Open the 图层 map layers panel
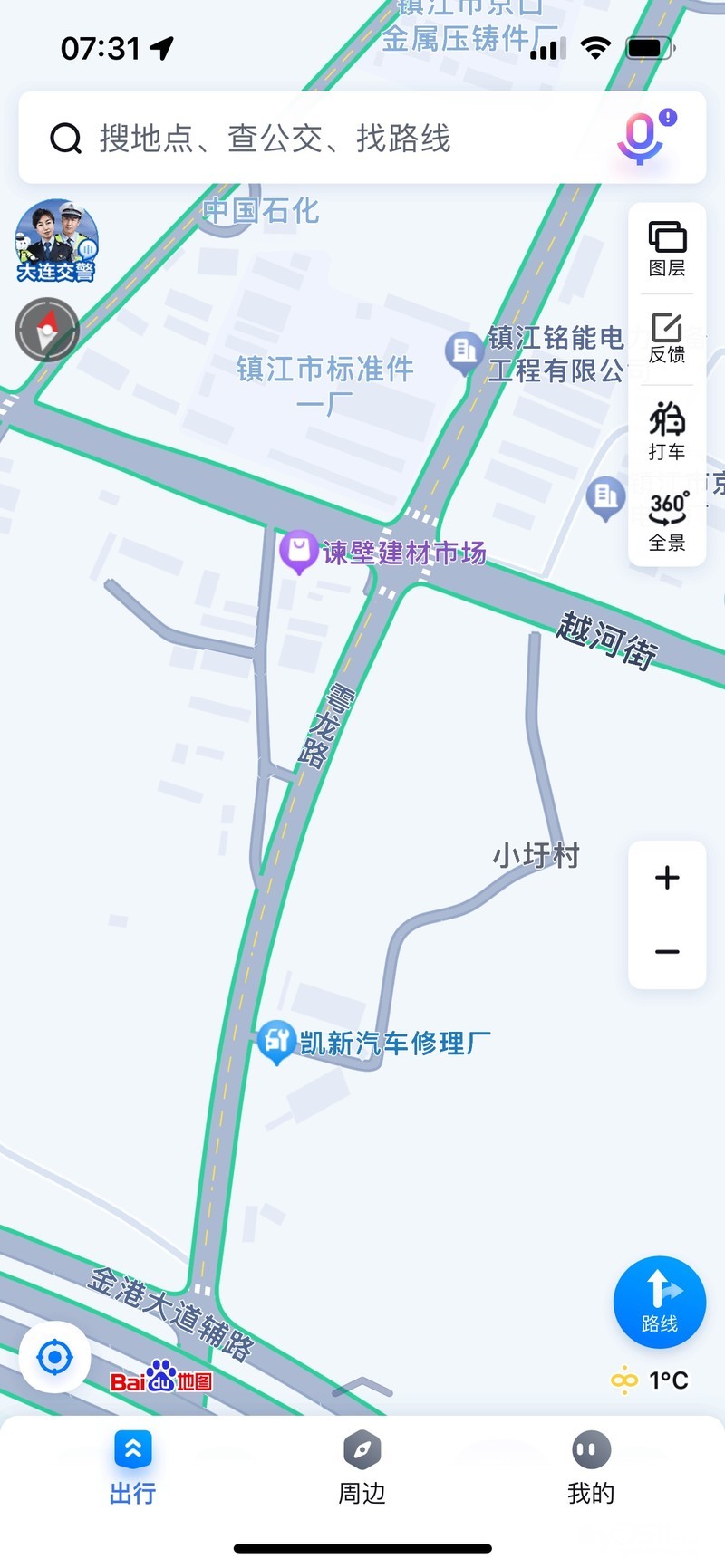The width and height of the screenshot is (725, 1568). (x=667, y=248)
